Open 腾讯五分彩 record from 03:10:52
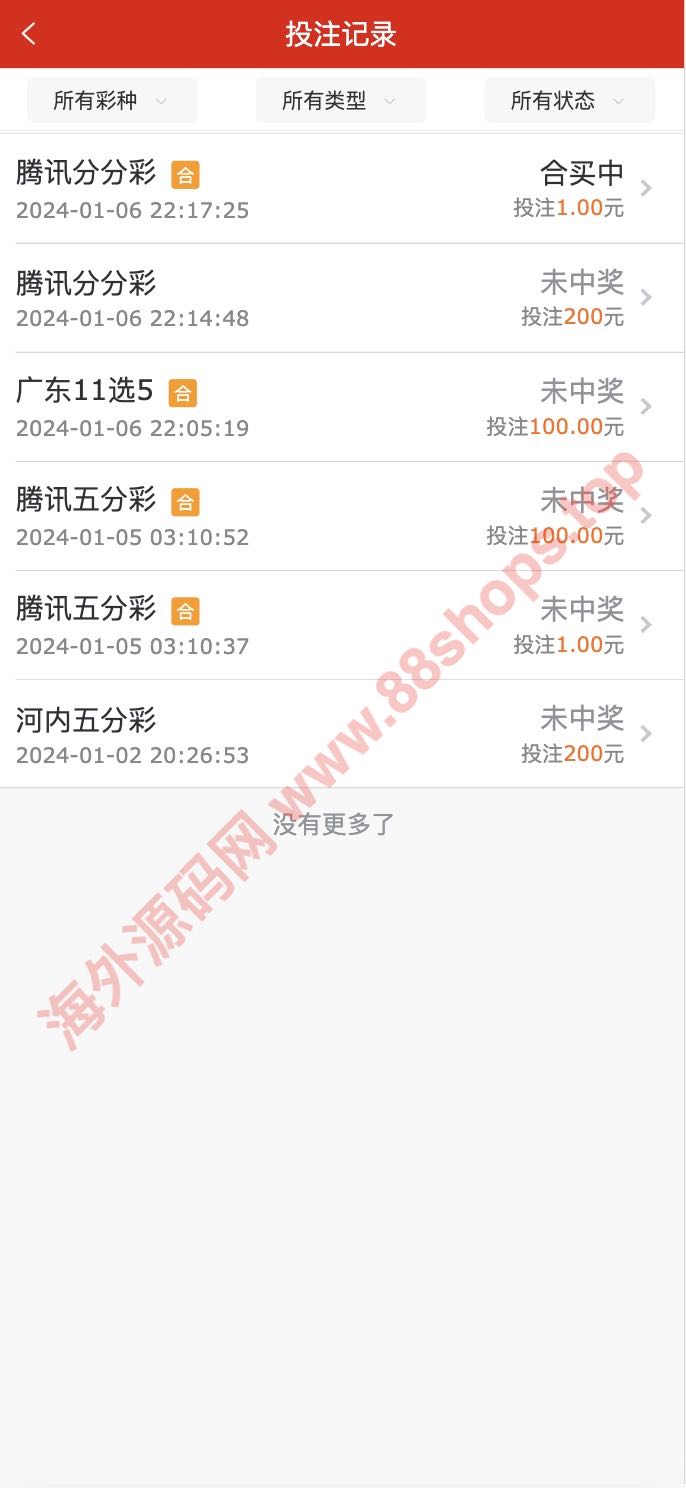Screen dimensions: 686x1488 point(342,516)
